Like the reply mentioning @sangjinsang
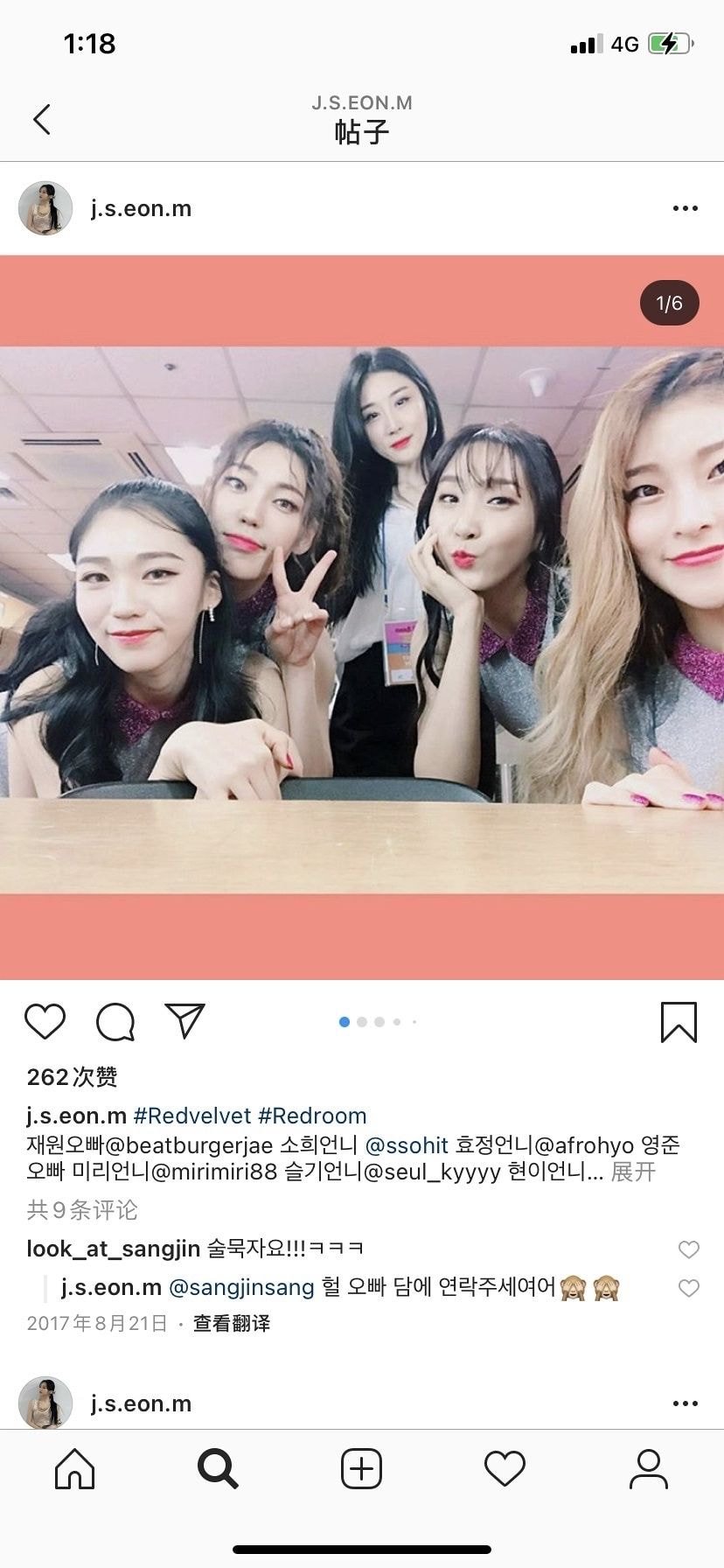Viewport: 724px width, 1568px height. tap(689, 1288)
